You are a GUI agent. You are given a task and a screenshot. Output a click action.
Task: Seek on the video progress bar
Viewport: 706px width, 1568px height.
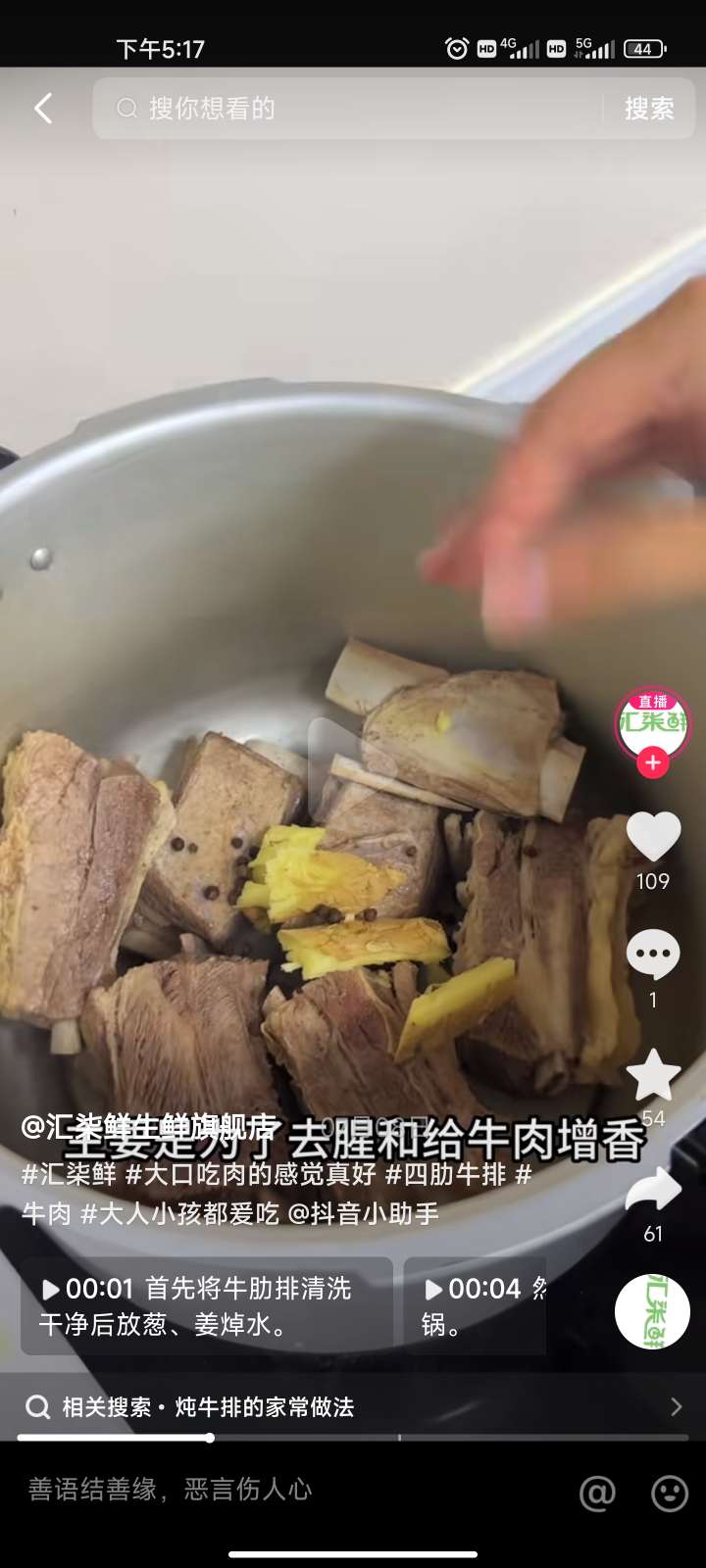(x=353, y=1438)
